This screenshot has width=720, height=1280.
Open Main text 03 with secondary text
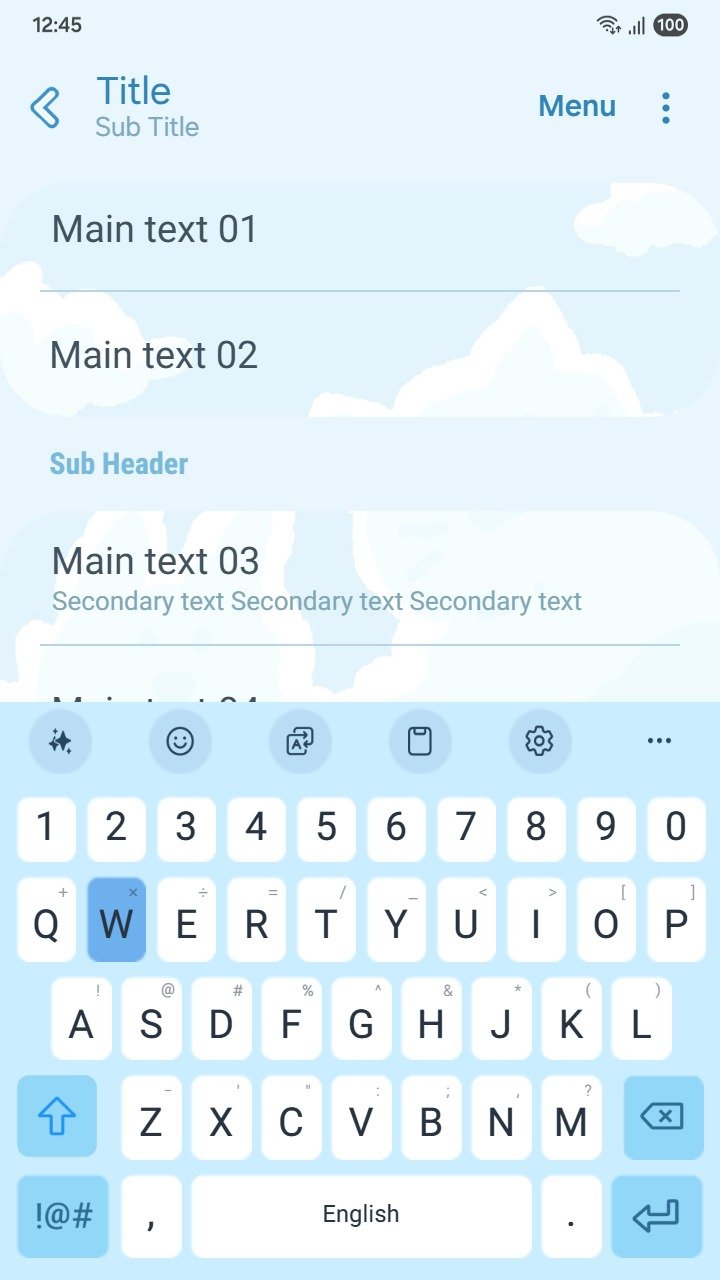pos(360,578)
